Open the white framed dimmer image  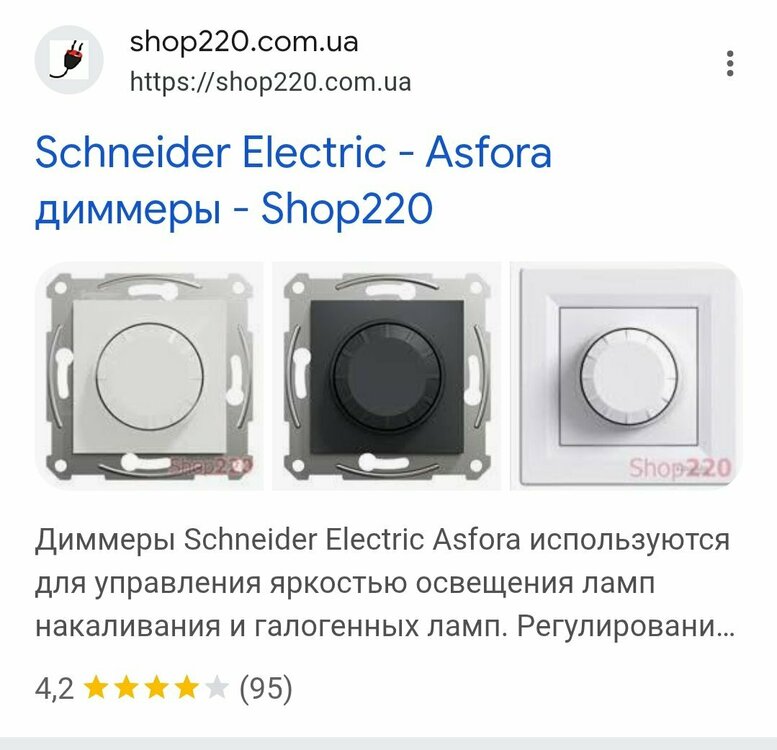pyautogui.click(x=626, y=376)
